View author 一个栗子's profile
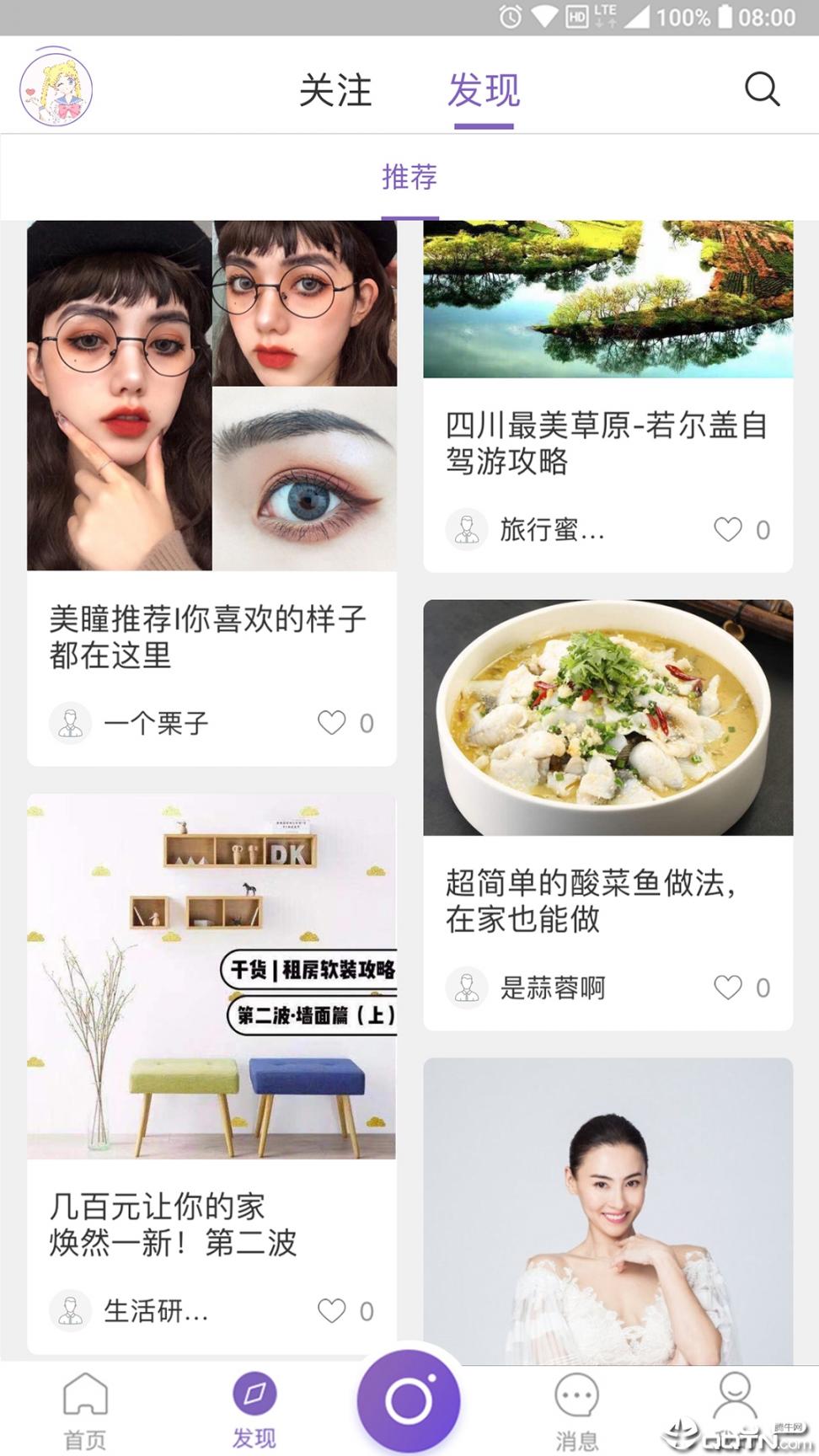 155,723
